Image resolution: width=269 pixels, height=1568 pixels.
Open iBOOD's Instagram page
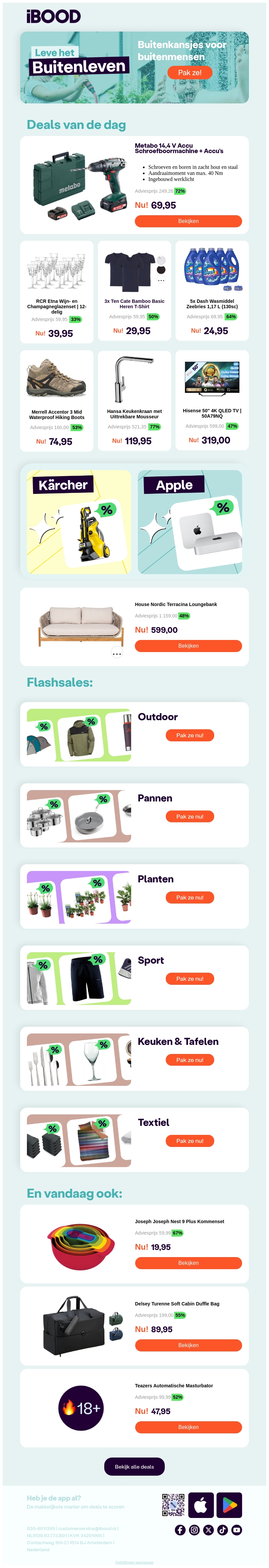[x=194, y=1530]
